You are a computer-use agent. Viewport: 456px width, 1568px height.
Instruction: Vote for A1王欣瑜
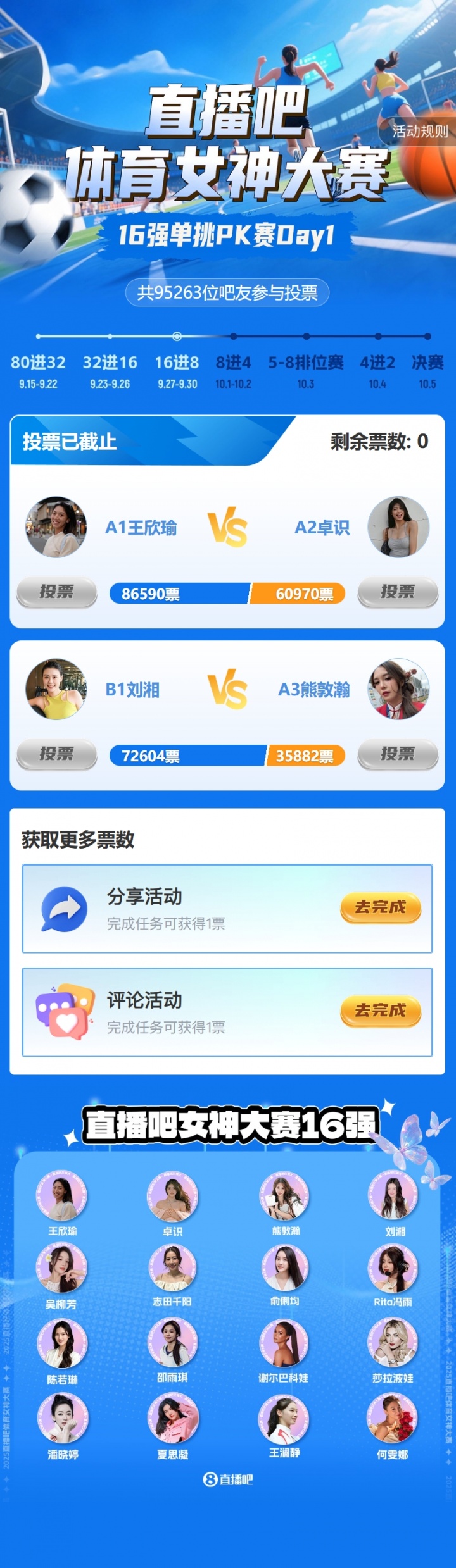click(x=56, y=592)
